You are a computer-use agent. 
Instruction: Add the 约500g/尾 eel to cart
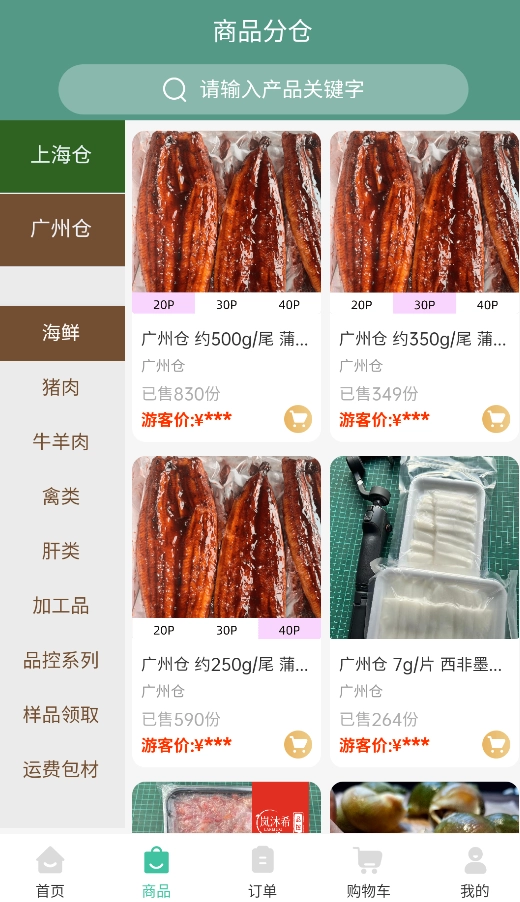[x=298, y=419]
